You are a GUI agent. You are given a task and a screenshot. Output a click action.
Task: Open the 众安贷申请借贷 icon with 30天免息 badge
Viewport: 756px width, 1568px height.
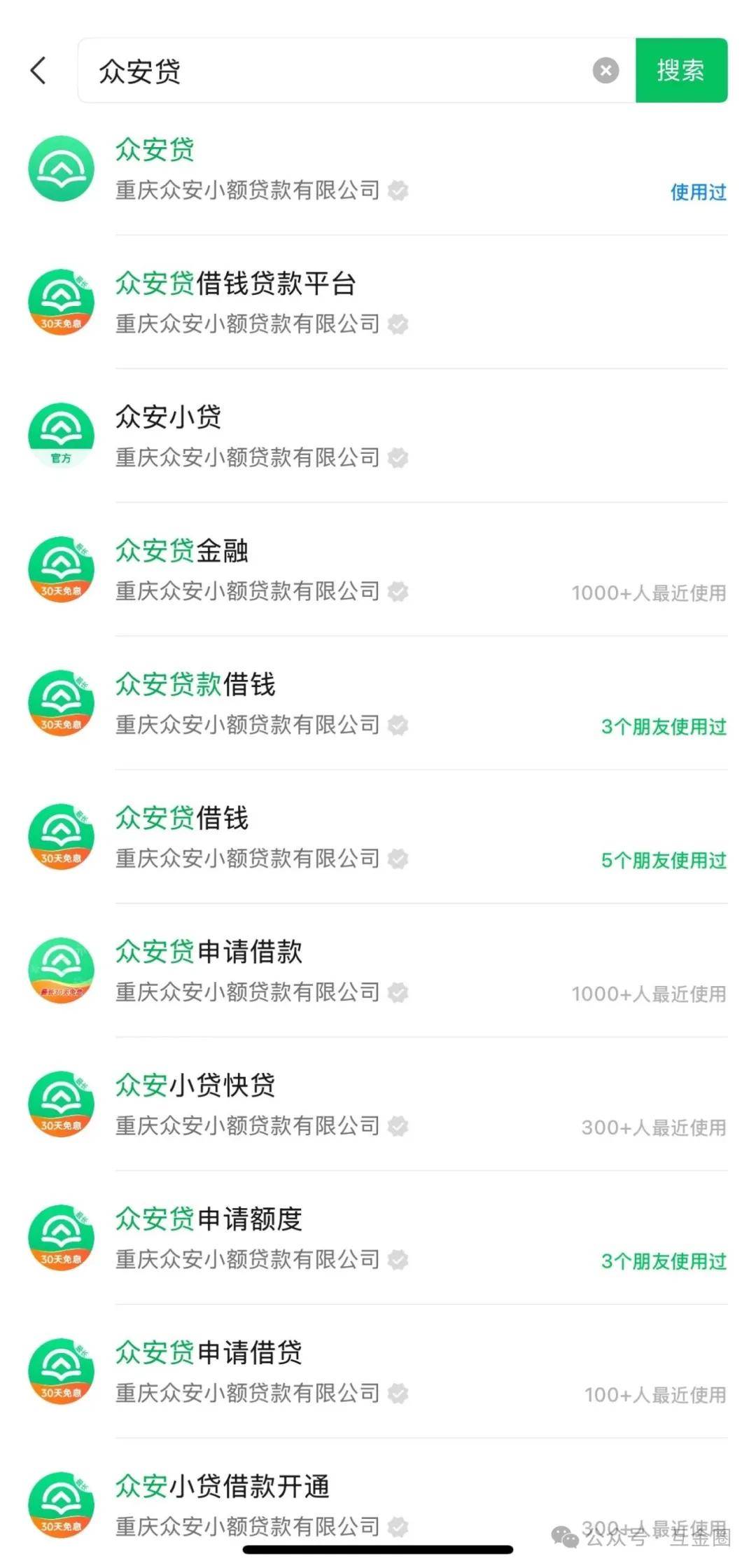[x=61, y=1371]
